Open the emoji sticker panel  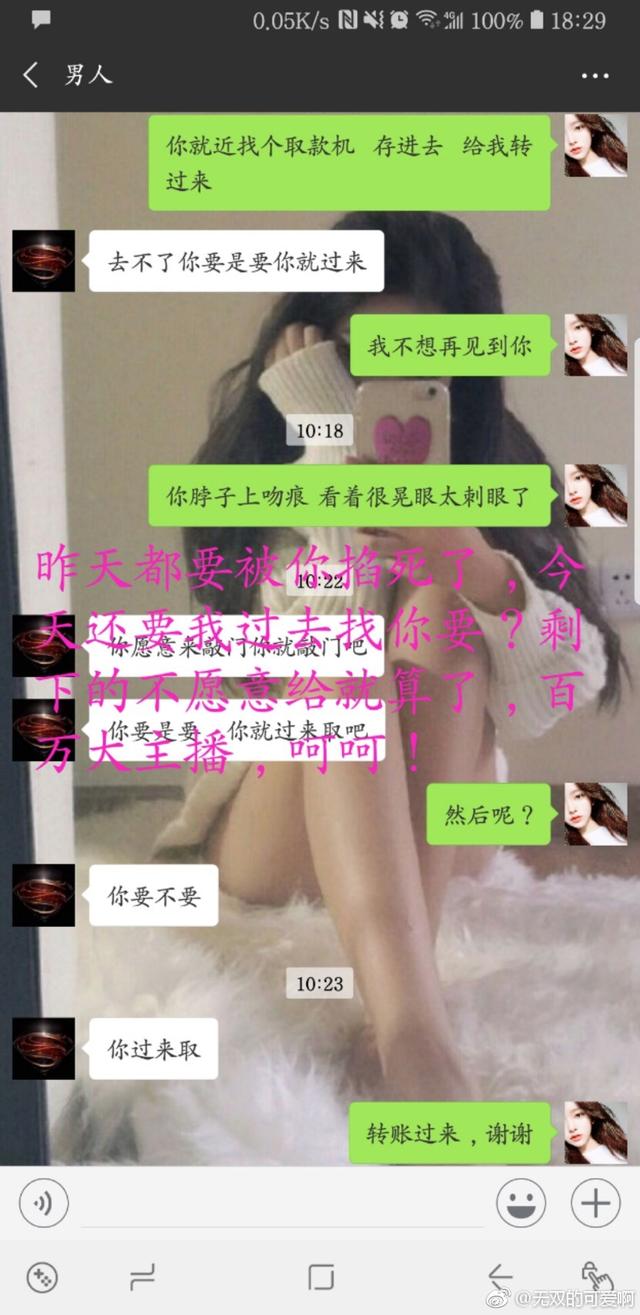(521, 1202)
